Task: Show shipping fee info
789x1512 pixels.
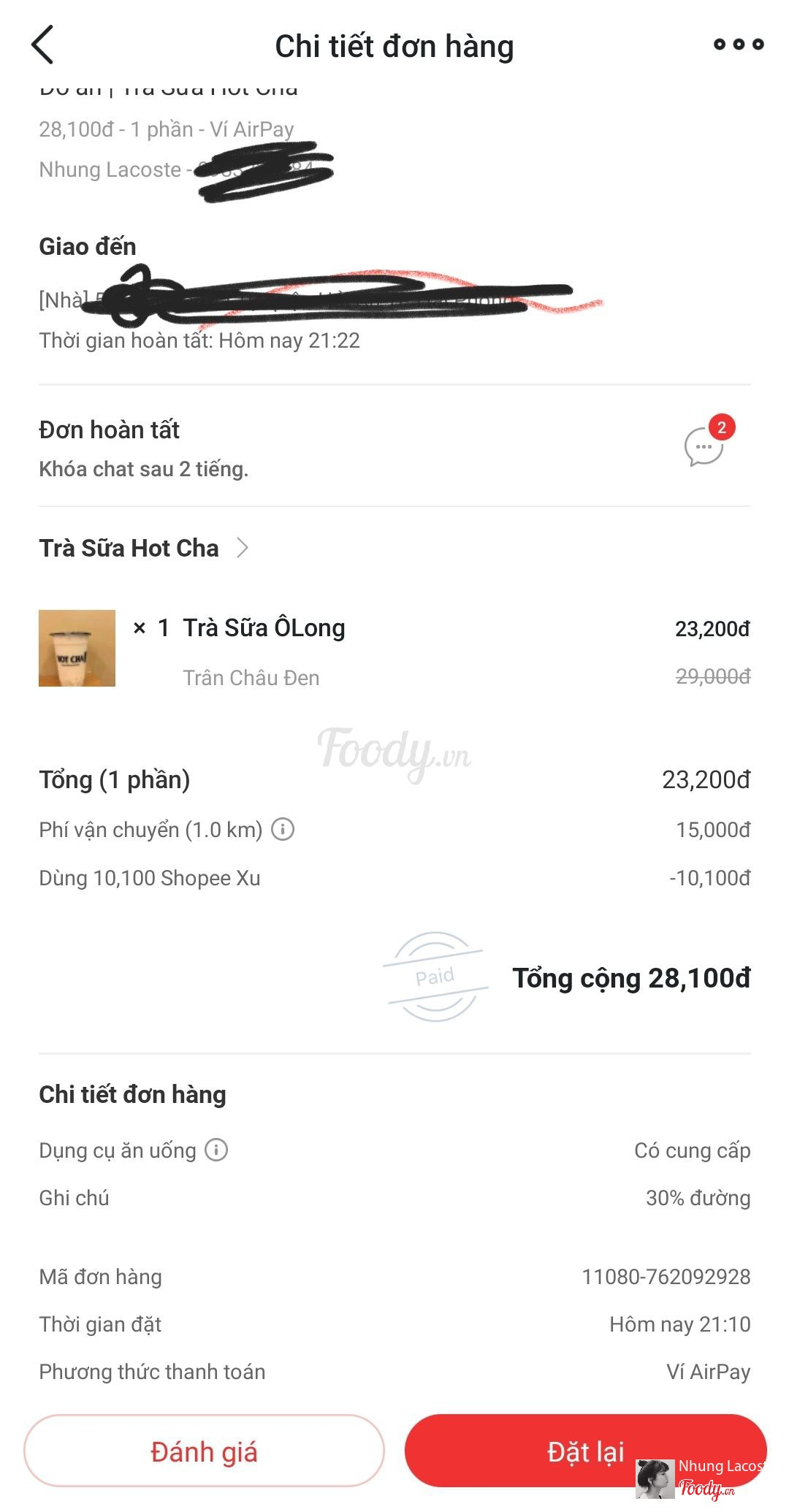Action: pos(283,830)
